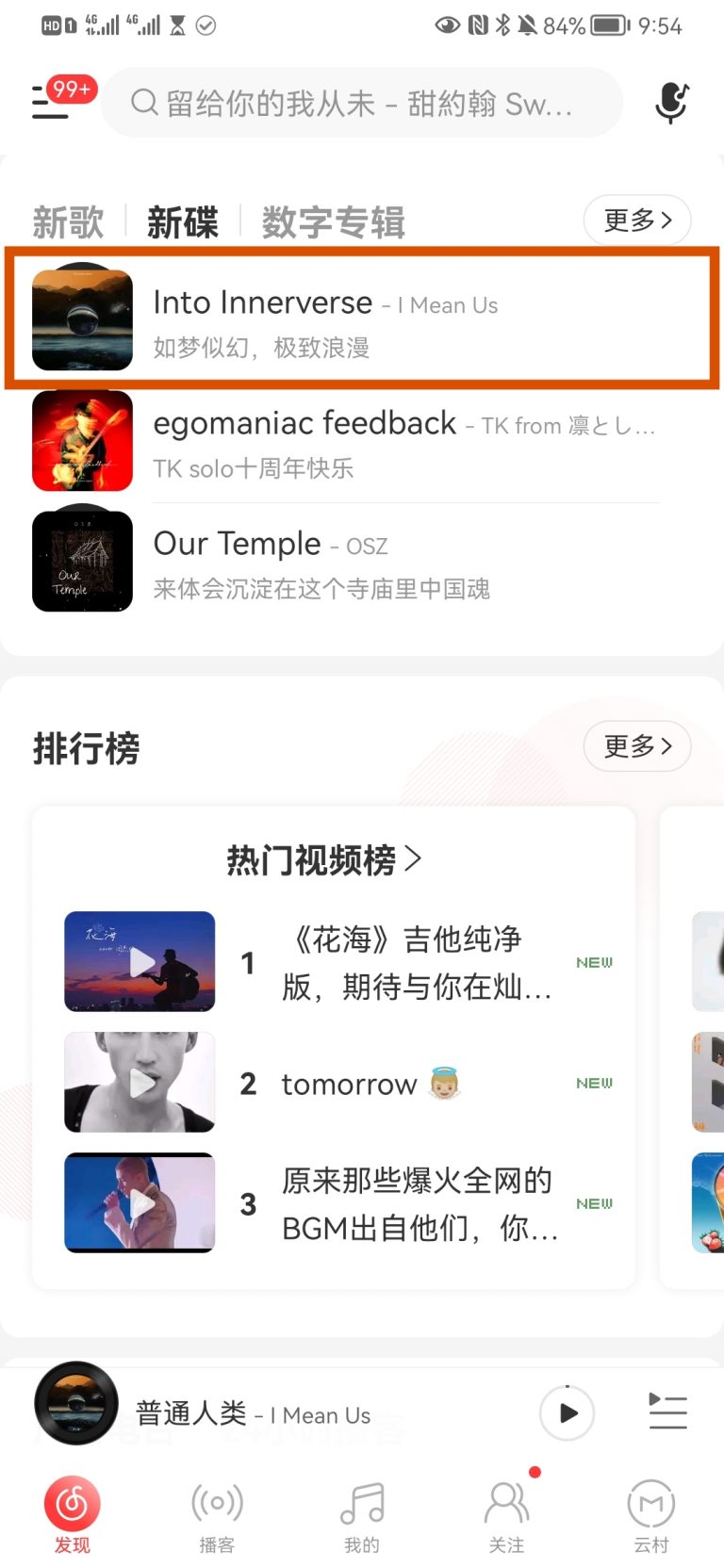Viewport: 724px width, 1568px height.
Task: Open the current playlist queue
Action: (x=667, y=1413)
